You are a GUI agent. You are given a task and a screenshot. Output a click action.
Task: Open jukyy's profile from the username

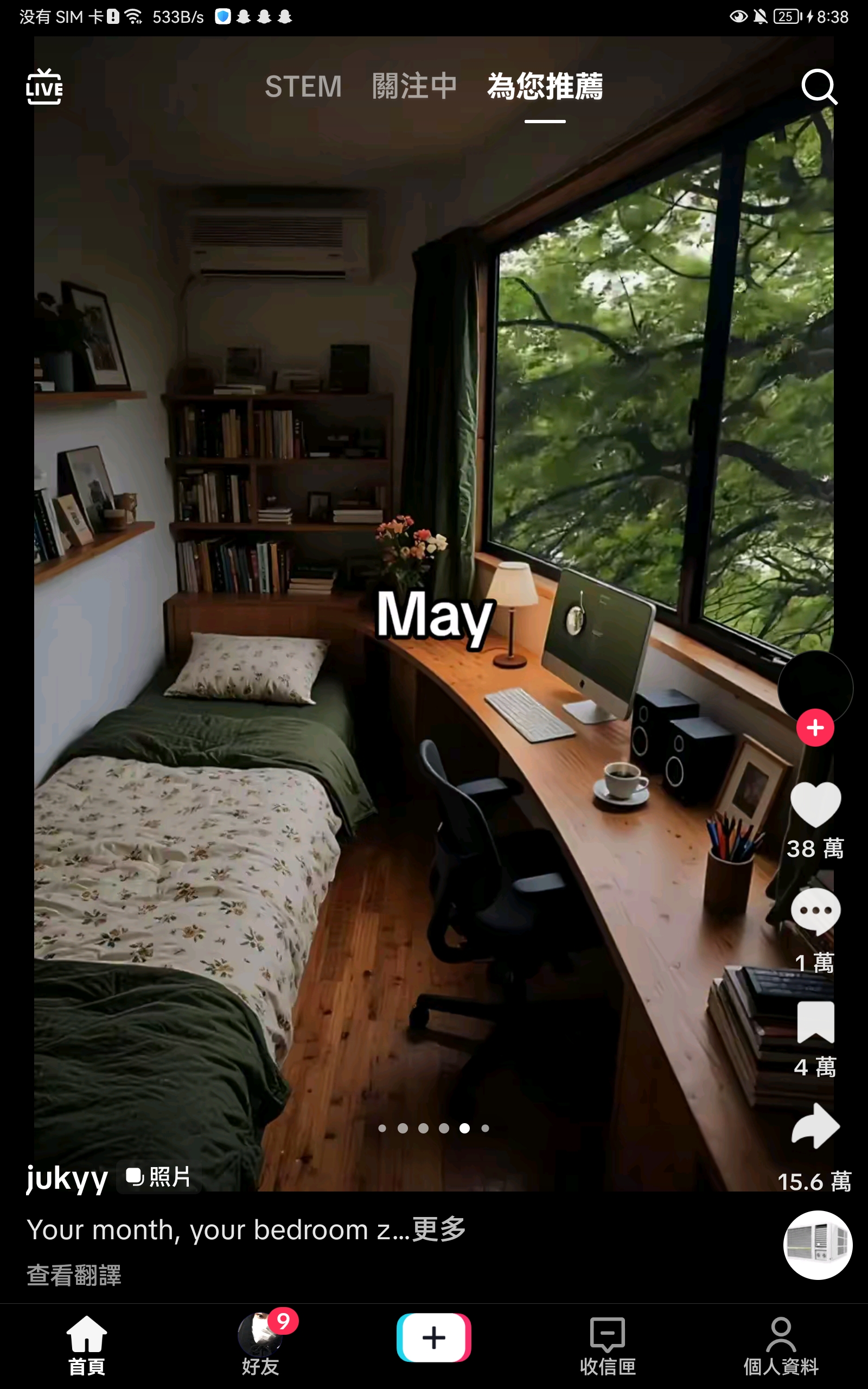coord(67,1178)
